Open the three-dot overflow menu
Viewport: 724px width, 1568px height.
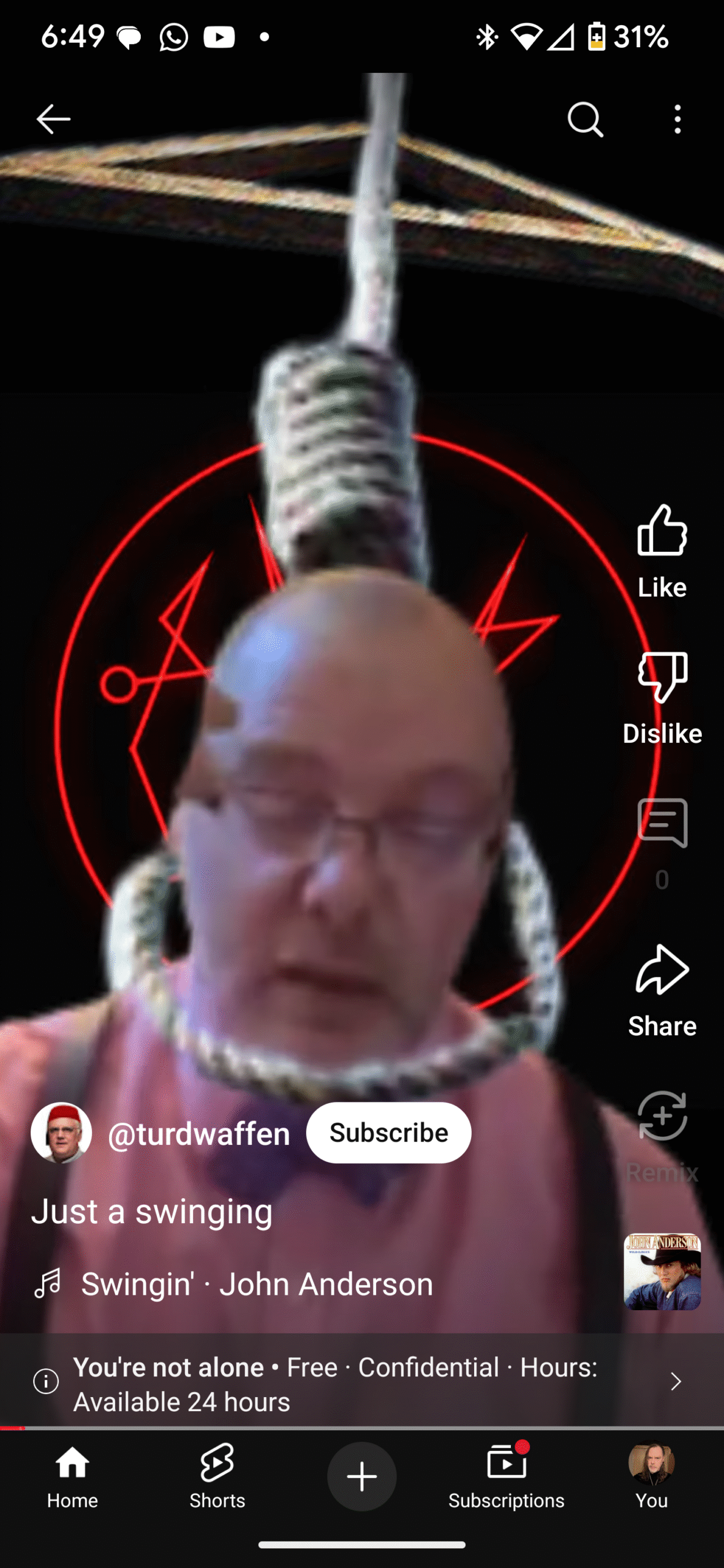pos(677,119)
